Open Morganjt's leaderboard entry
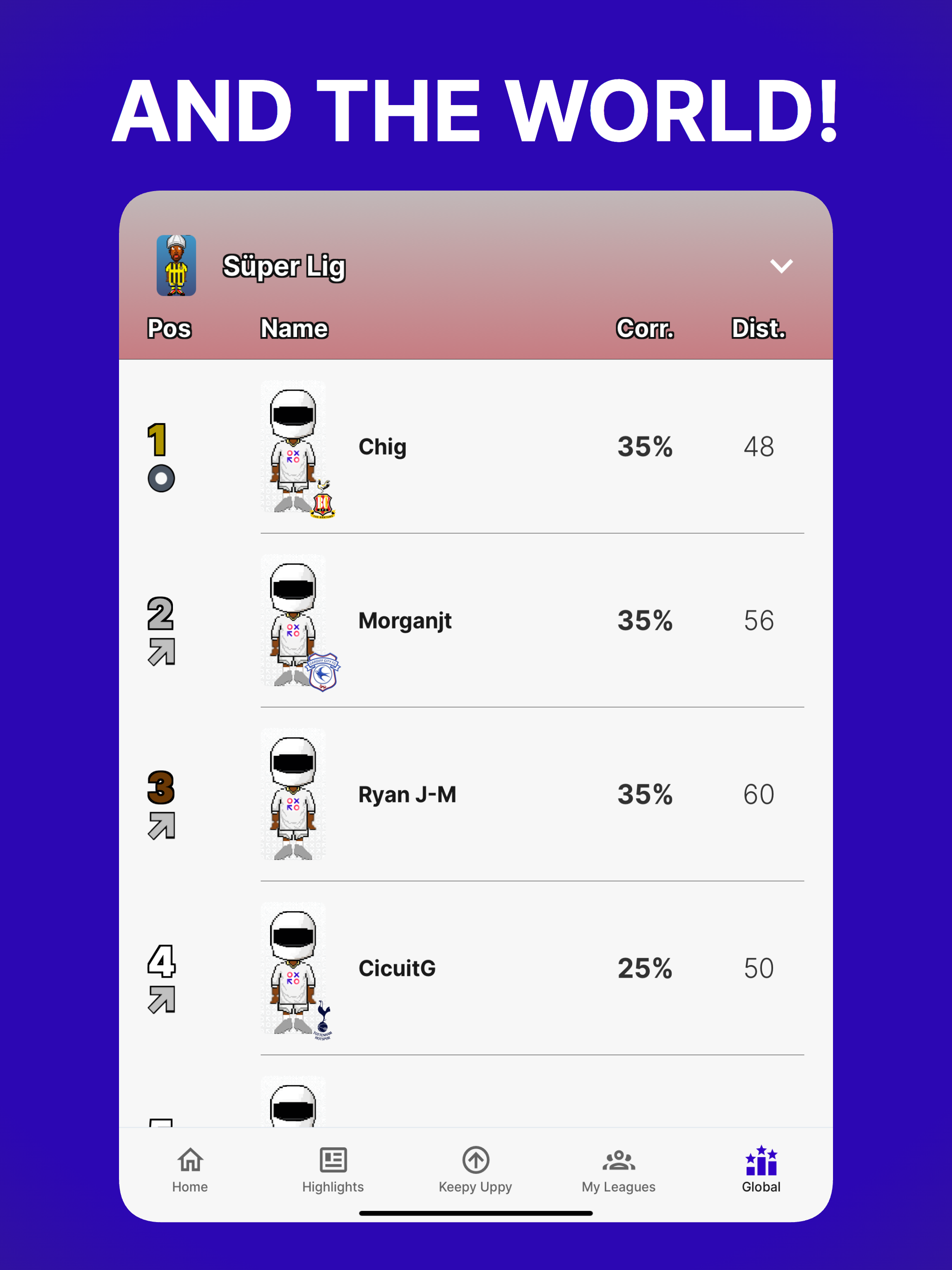Screen dimensions: 952x1270 [405, 621]
